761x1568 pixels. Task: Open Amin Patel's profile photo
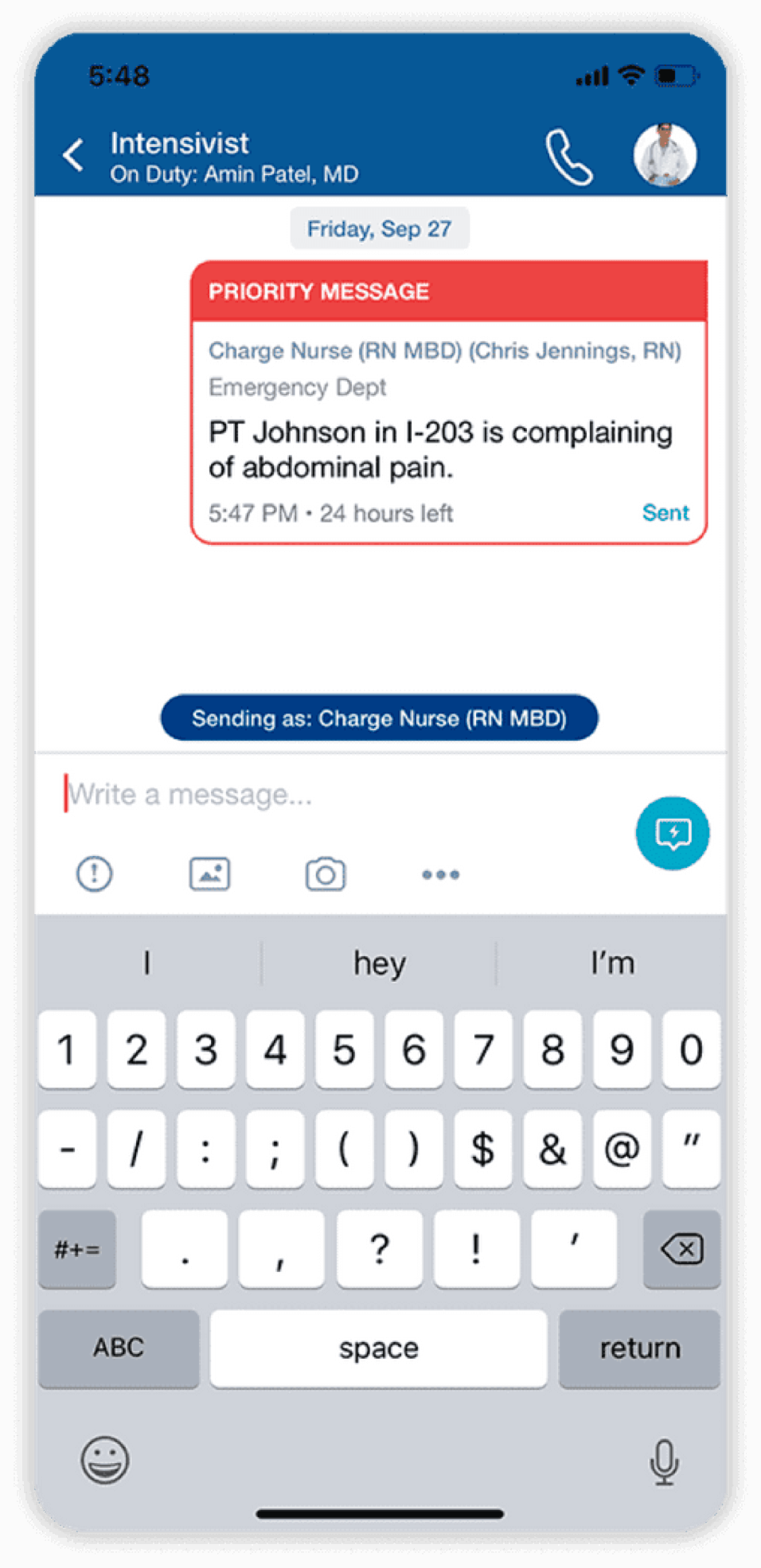click(x=665, y=155)
